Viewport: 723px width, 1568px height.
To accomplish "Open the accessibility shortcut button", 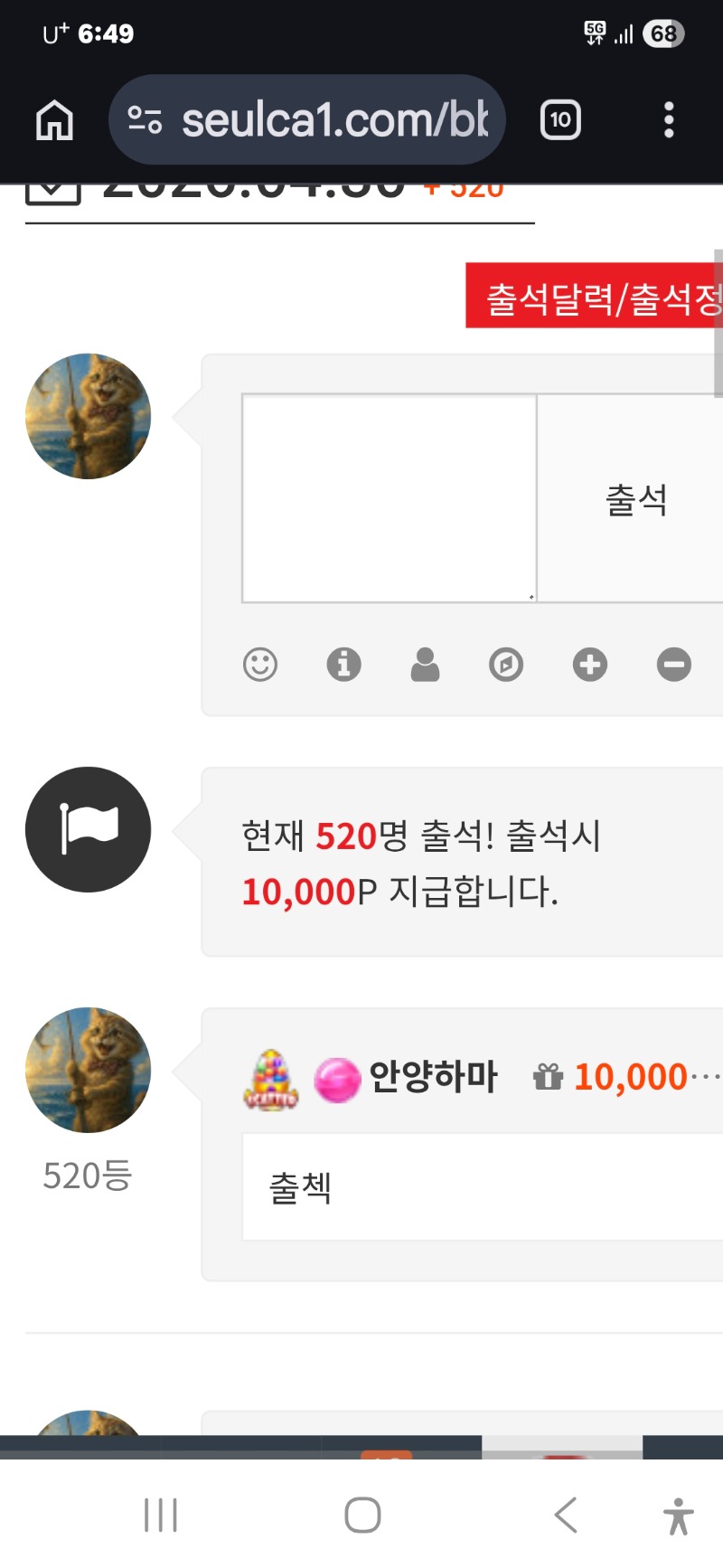I will tap(678, 1516).
